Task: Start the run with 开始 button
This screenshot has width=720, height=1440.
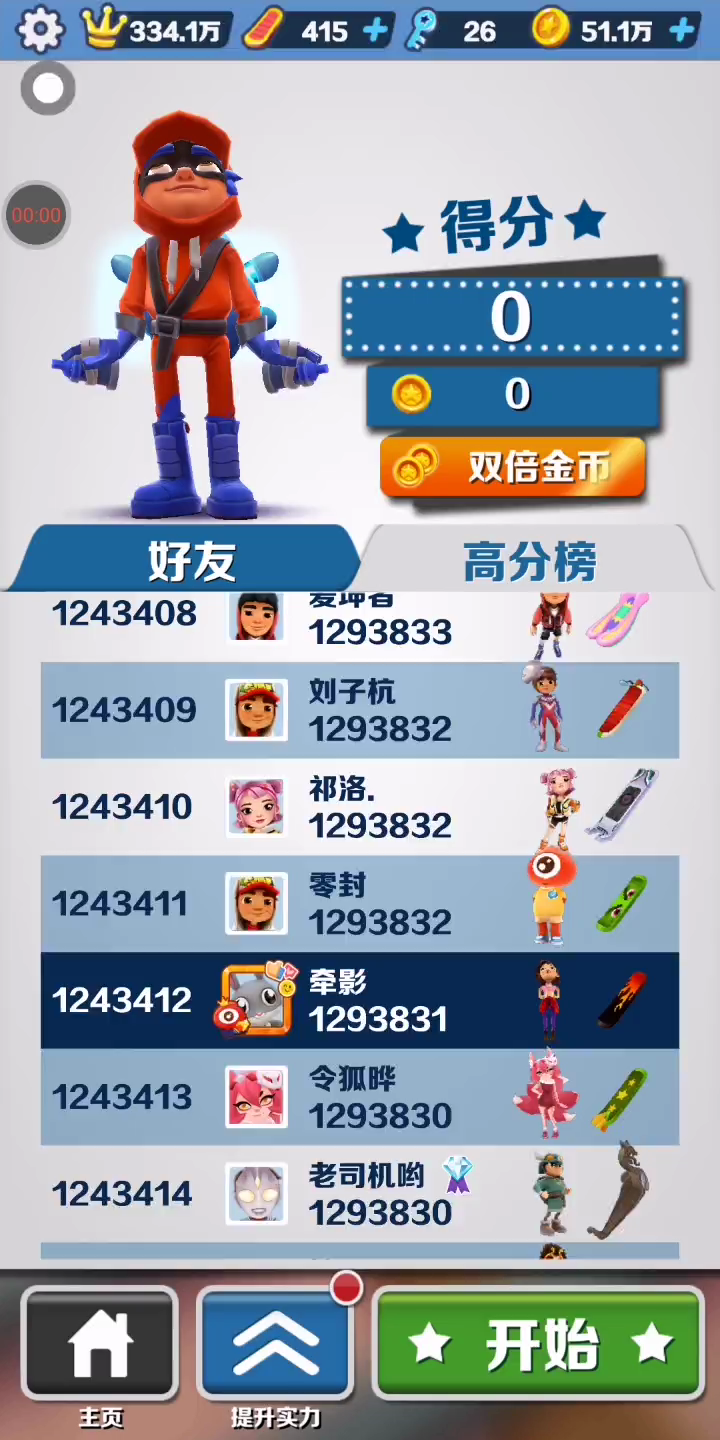Action: pyautogui.click(x=540, y=1343)
